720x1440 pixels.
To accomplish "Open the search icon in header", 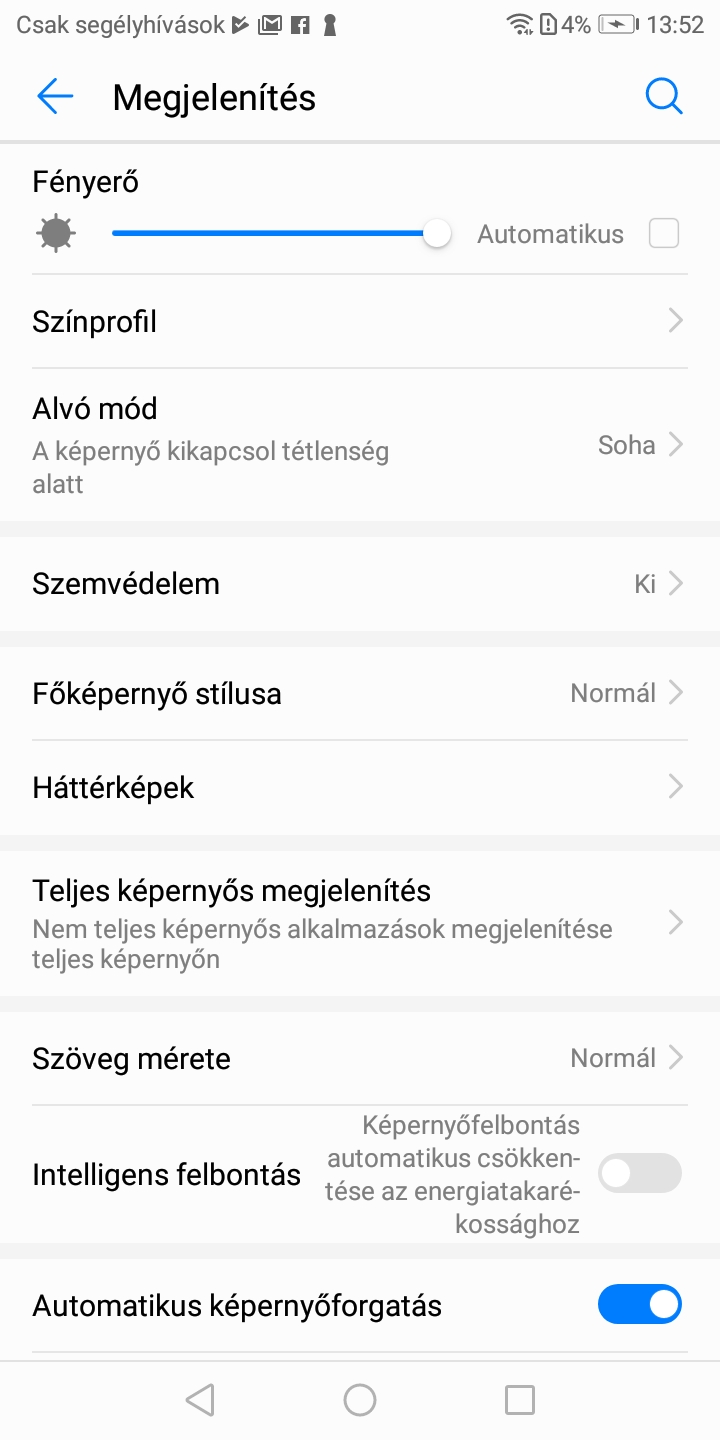I will (663, 97).
